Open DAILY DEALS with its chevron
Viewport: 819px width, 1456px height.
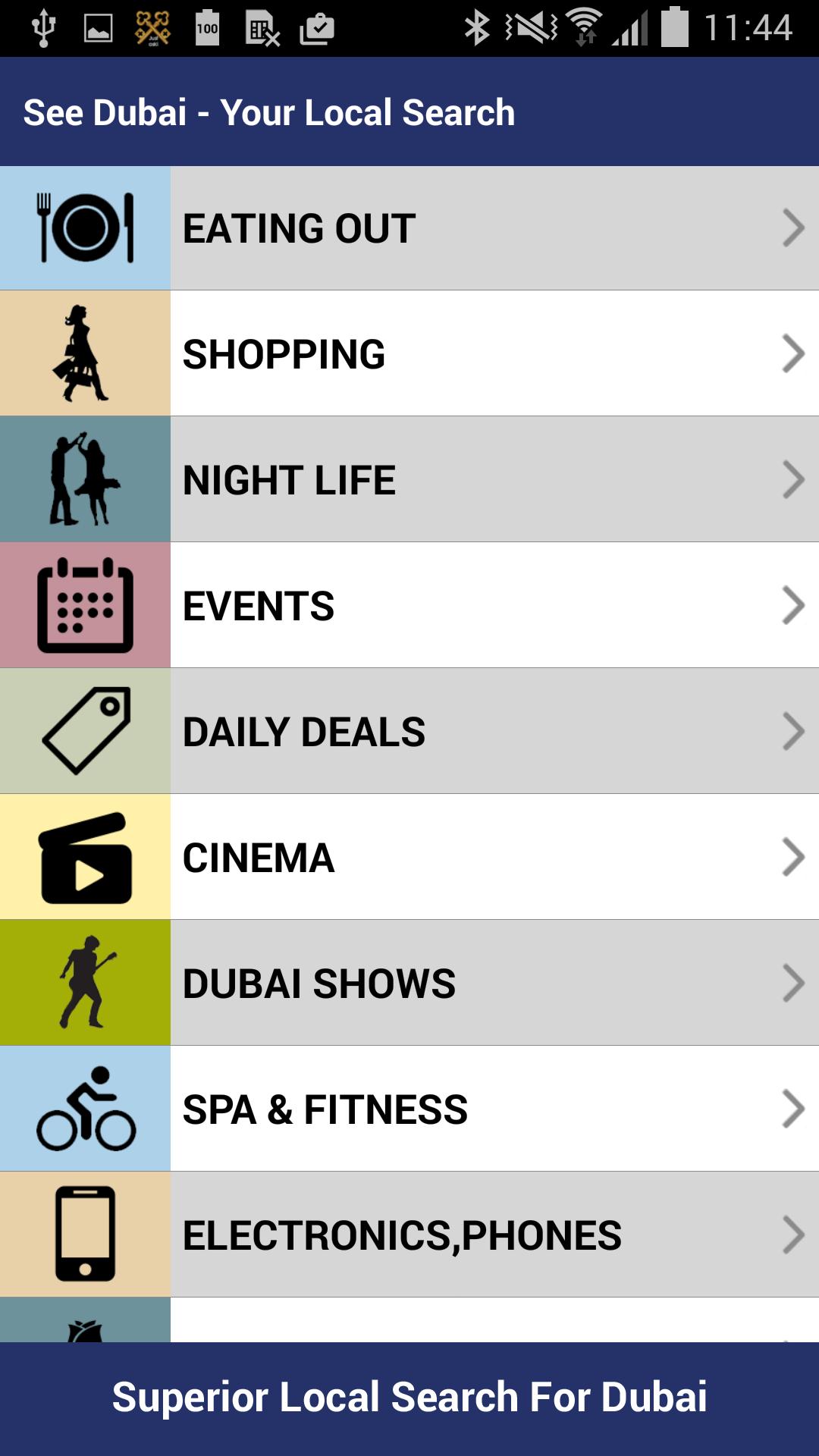point(793,730)
